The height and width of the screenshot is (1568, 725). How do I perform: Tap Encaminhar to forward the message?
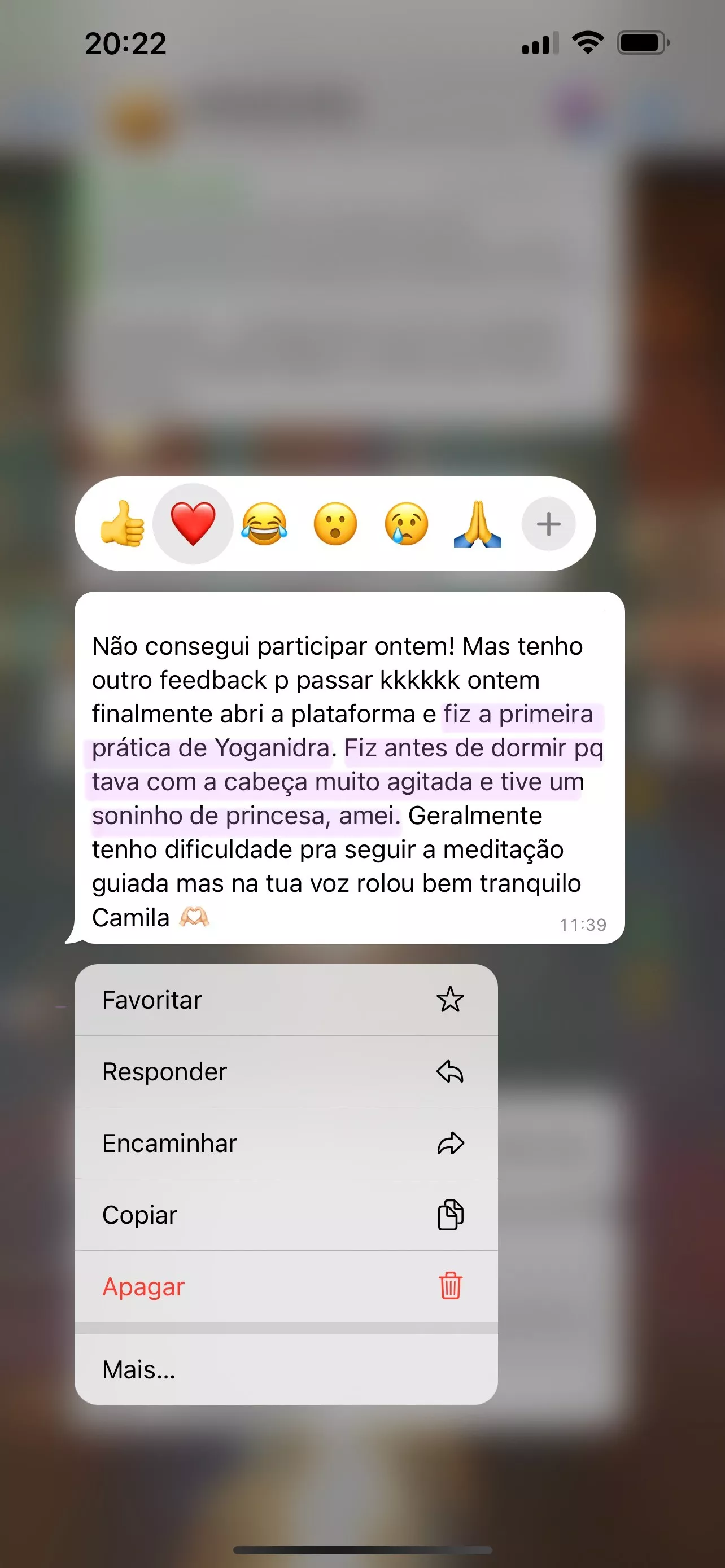click(286, 1143)
